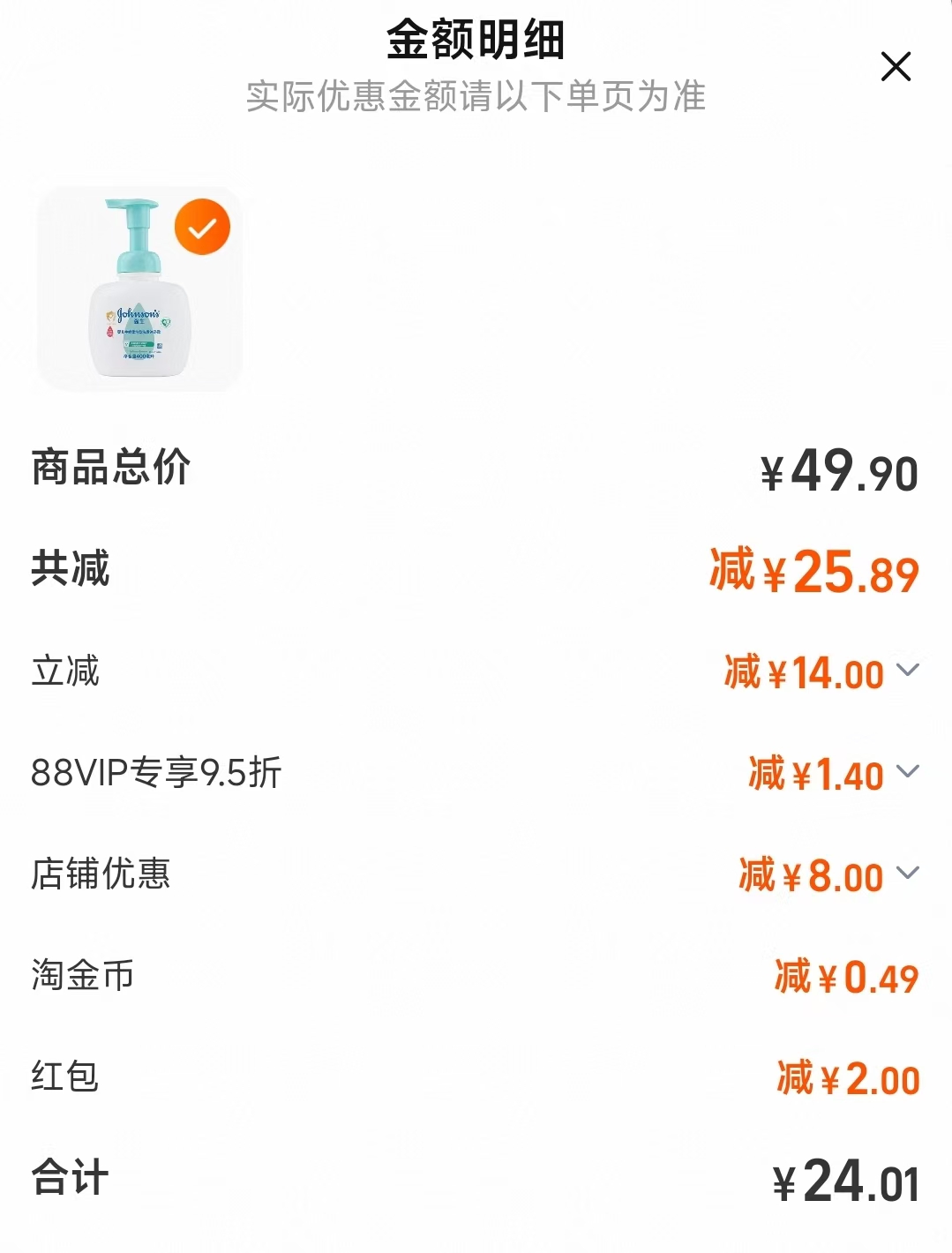Click the 淘金币 coin deduction row
Screen dimensions: 952x1253
pyautogui.click(x=79, y=977)
